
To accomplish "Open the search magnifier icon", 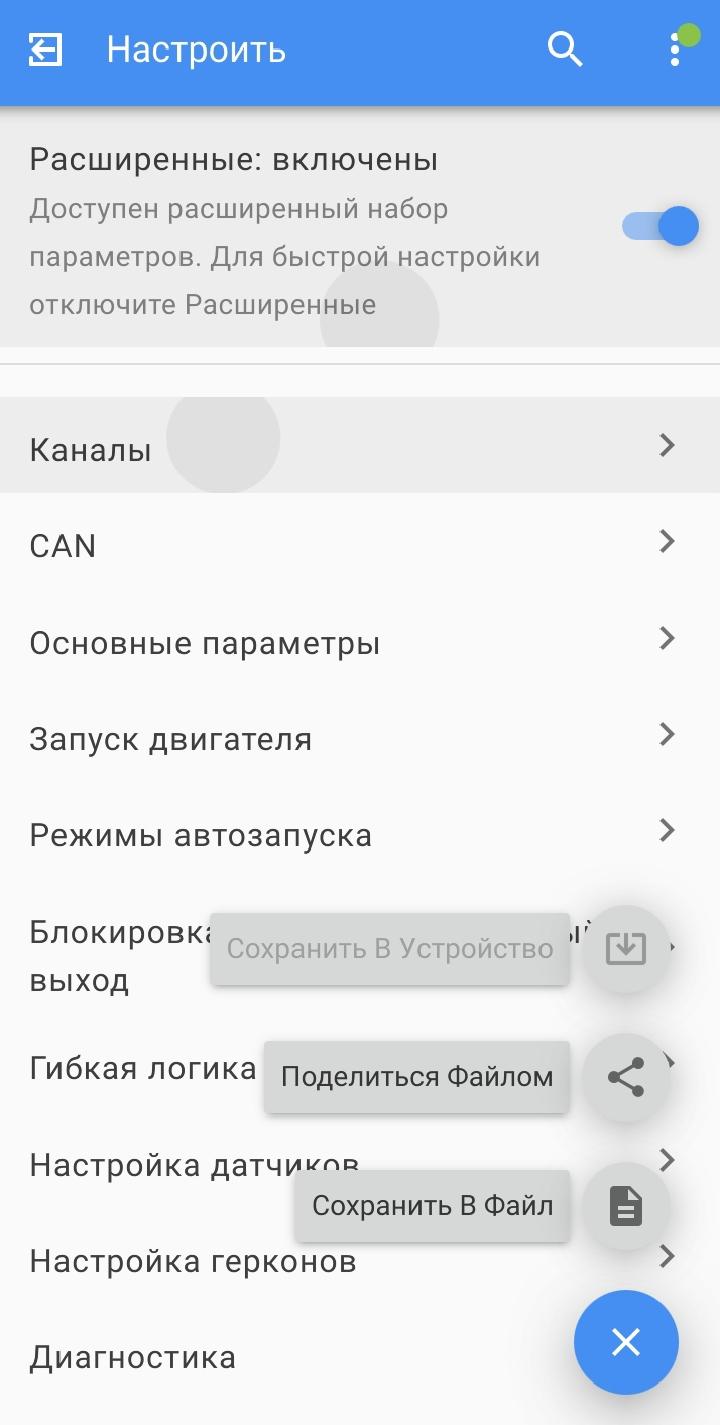I will coord(565,49).
